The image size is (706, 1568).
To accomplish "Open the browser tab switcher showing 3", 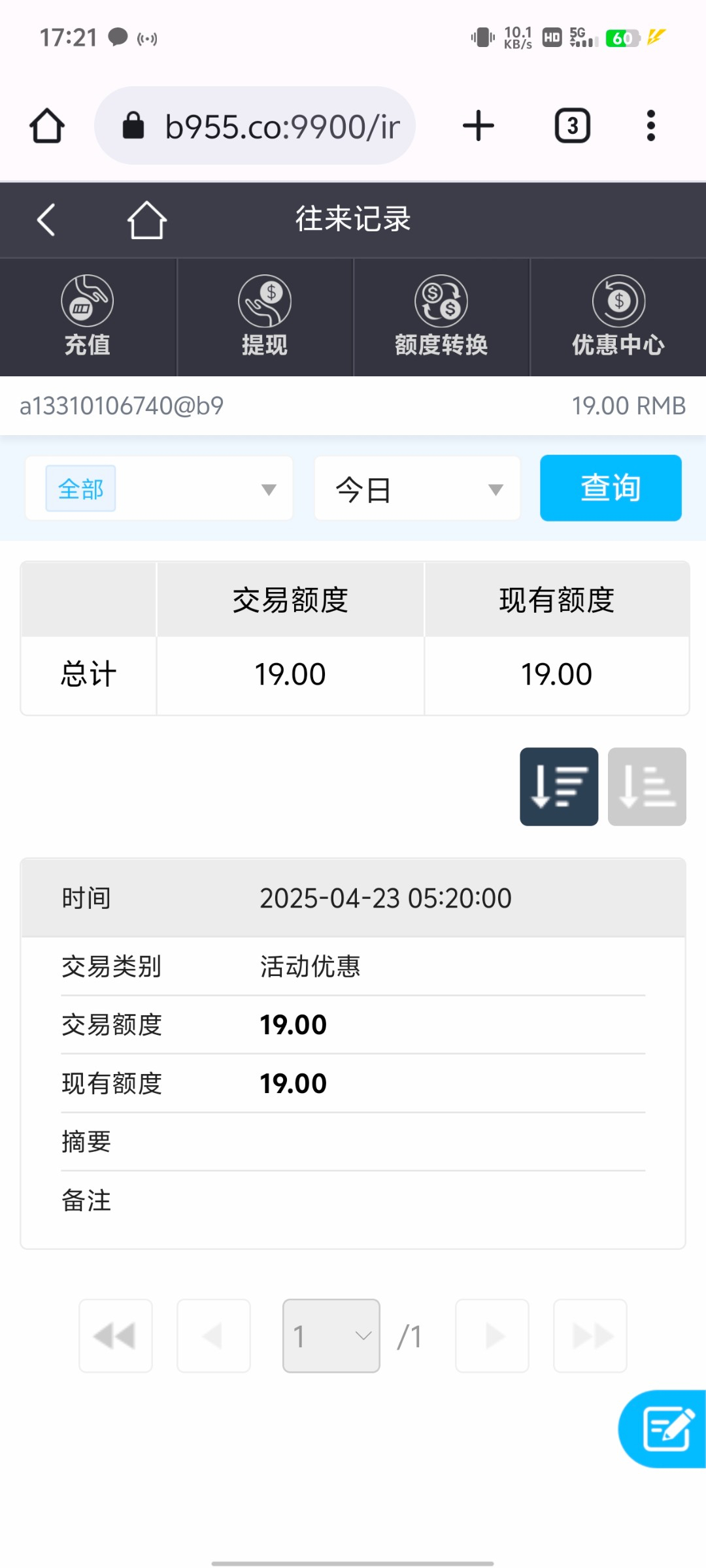I will click(573, 125).
